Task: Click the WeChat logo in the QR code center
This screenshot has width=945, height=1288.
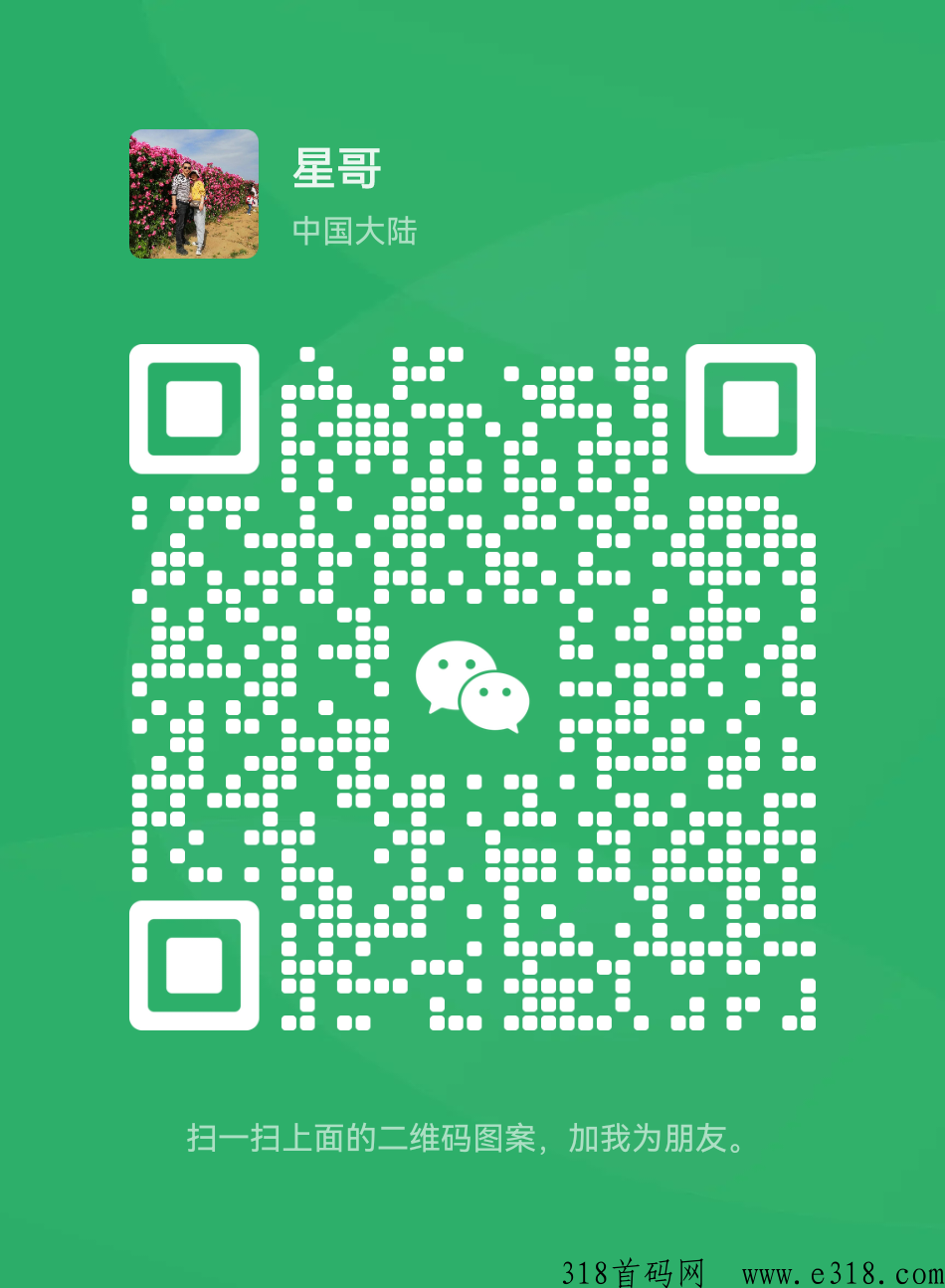Action: click(x=472, y=686)
